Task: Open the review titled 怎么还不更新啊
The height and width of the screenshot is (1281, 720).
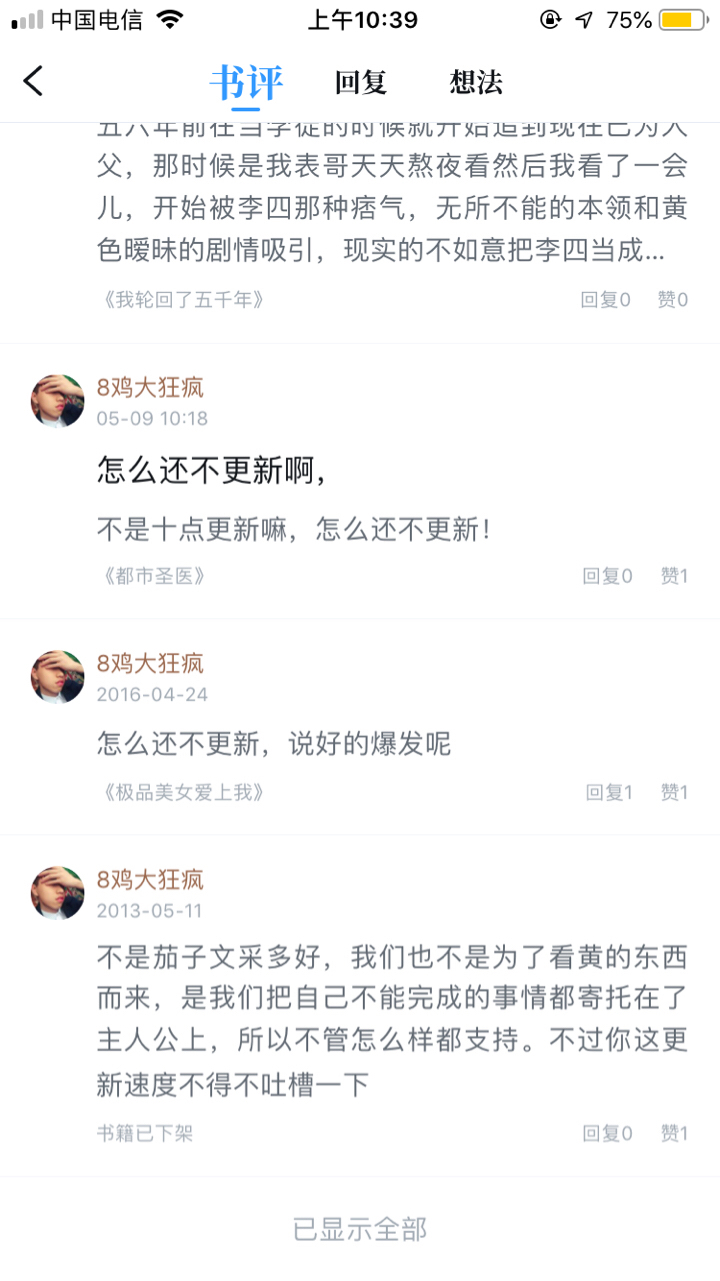Action: (x=212, y=470)
